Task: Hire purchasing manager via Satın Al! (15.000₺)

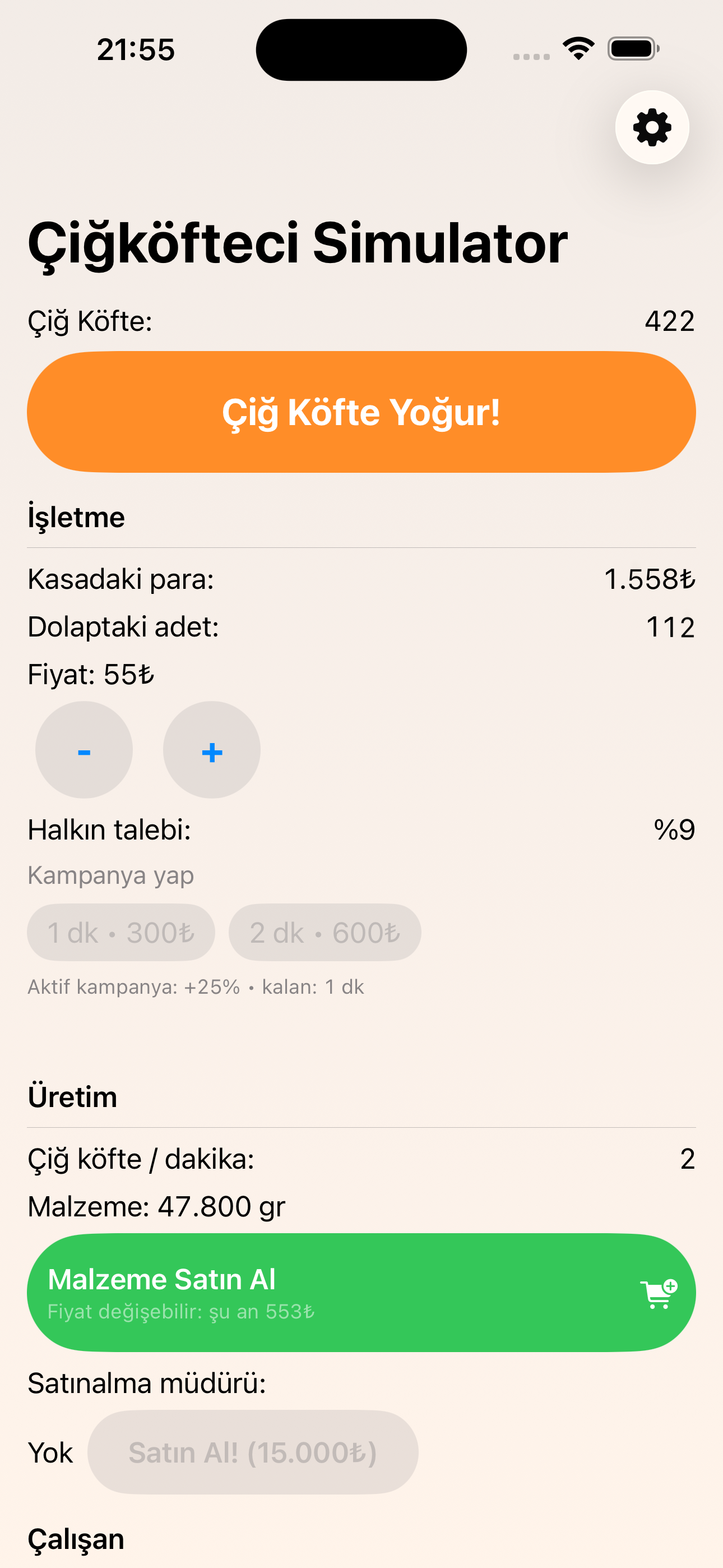Action: pyautogui.click(x=253, y=1452)
